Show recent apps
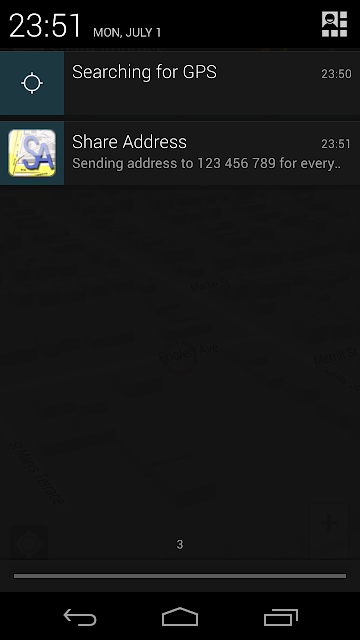 point(281,617)
